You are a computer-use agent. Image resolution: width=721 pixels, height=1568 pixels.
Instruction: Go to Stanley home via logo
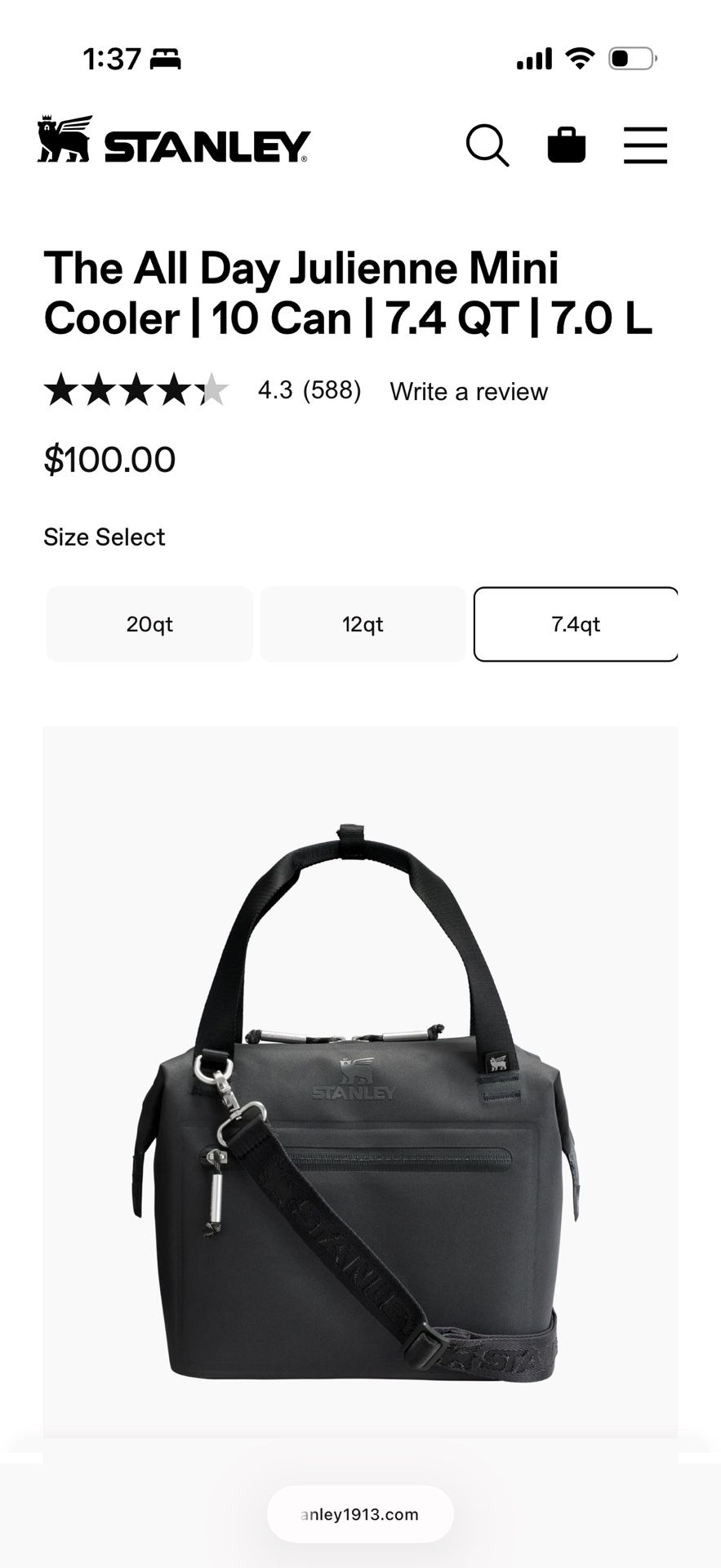coord(174,140)
